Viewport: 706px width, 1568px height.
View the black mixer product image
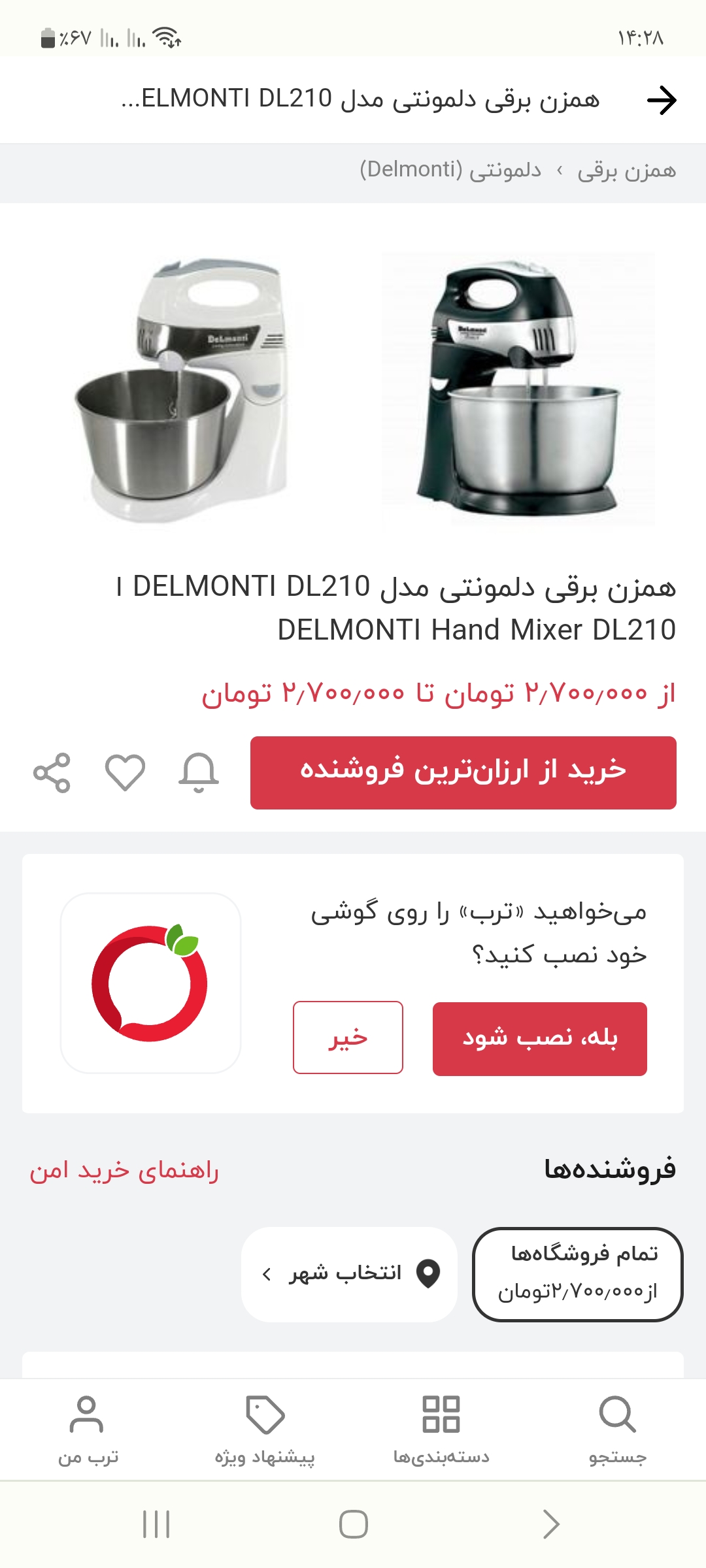pos(518,389)
